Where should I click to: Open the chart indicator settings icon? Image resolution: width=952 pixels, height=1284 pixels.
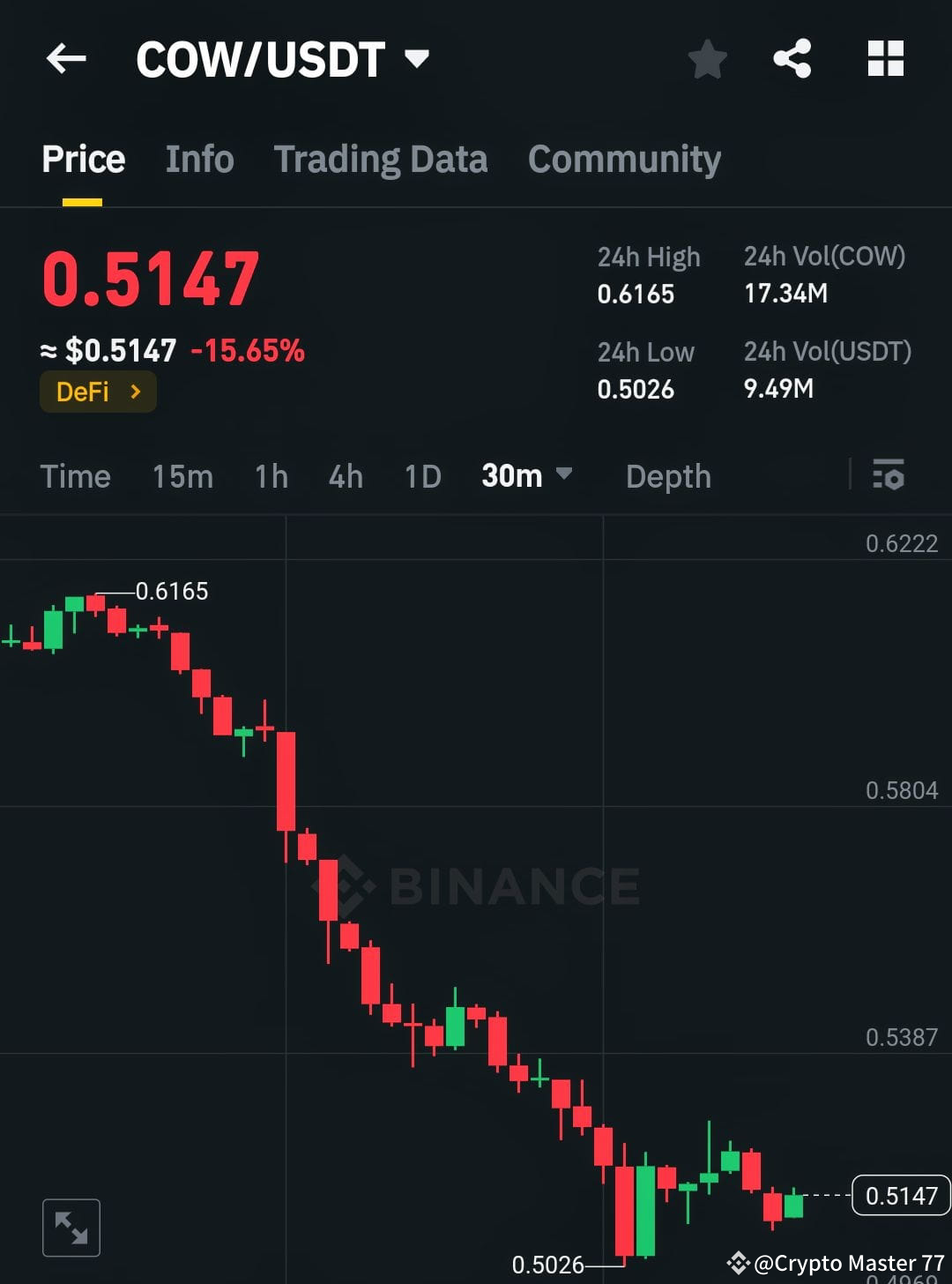click(889, 476)
